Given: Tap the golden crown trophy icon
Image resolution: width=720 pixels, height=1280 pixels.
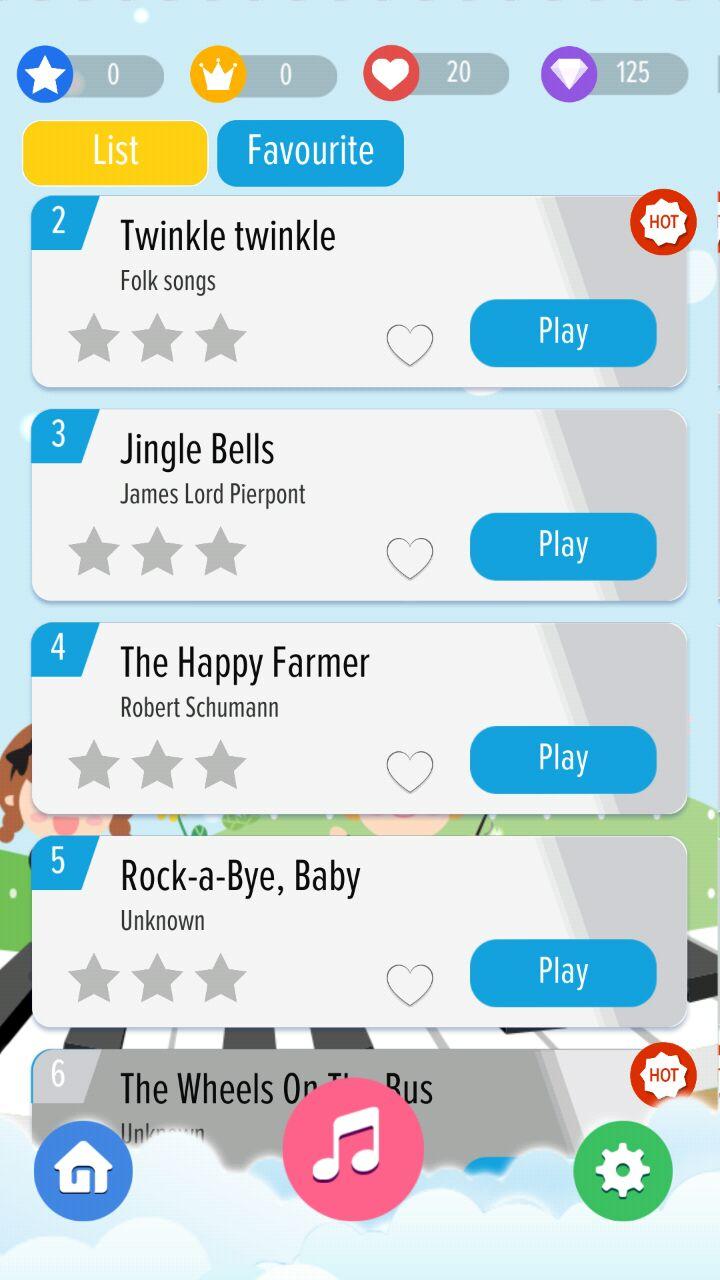Looking at the screenshot, I should [218, 73].
